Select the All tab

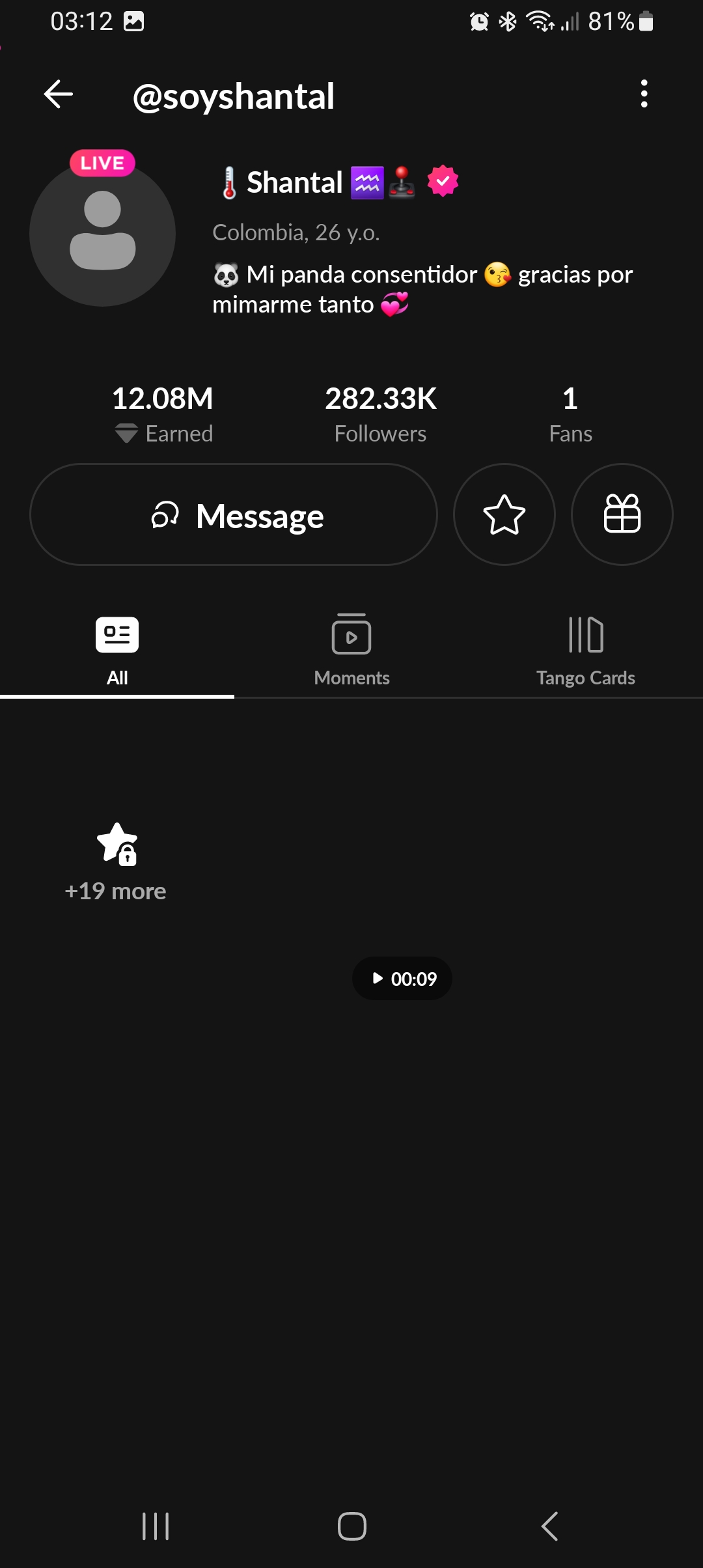pyautogui.click(x=117, y=651)
